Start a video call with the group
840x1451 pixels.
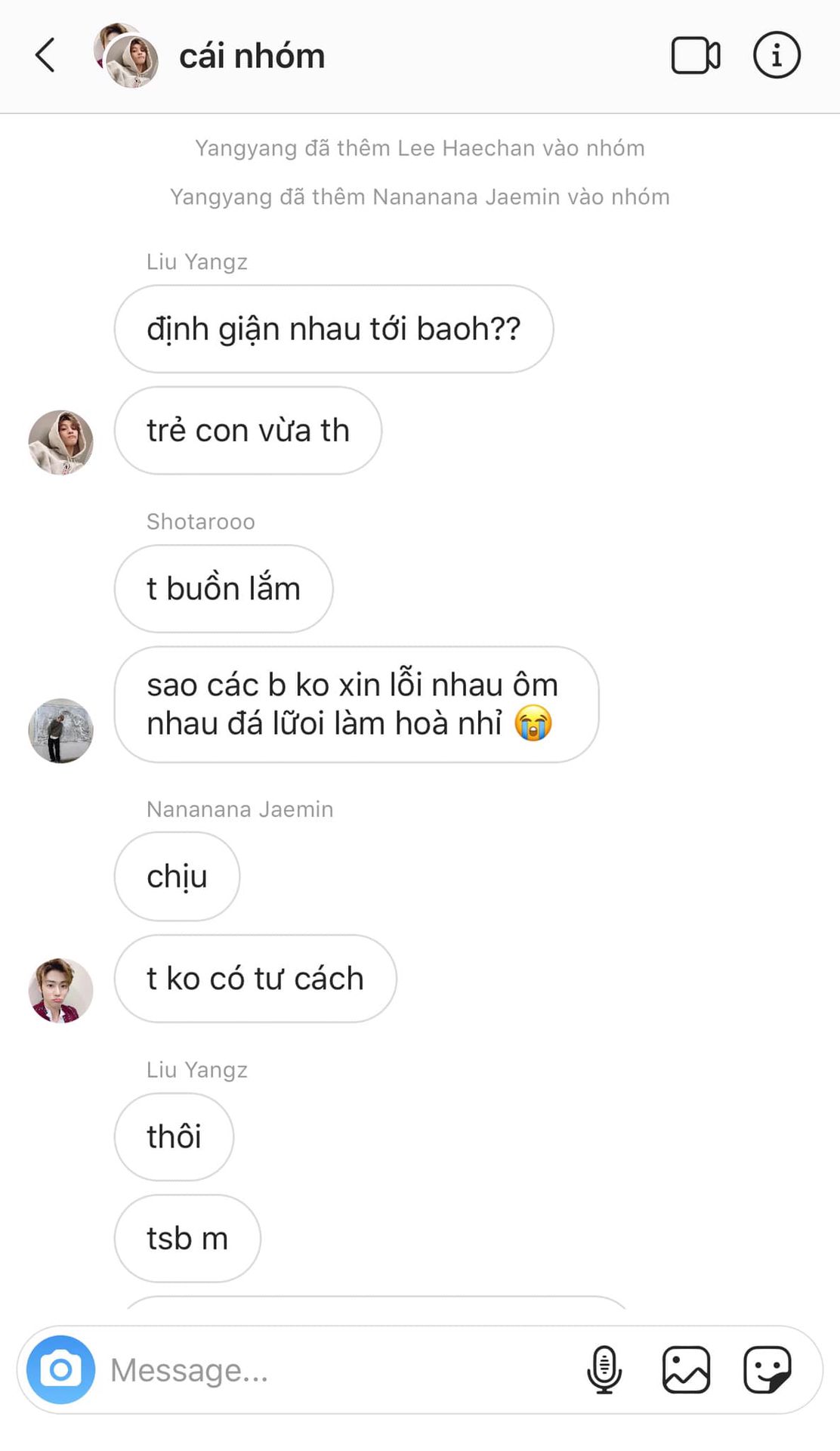pyautogui.click(x=695, y=55)
